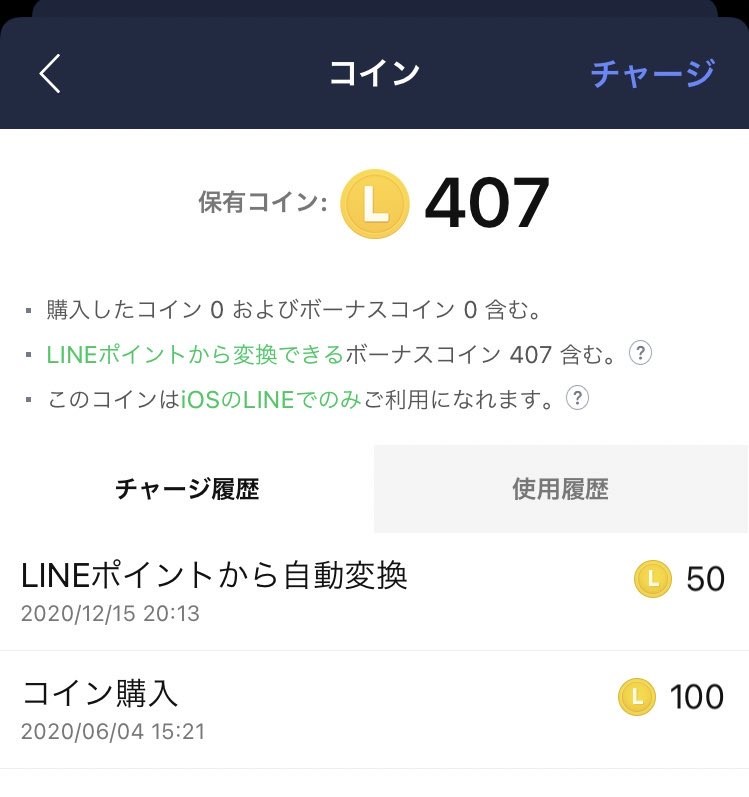Open the LINEポイントから変換できる link
Screen dimensions: 749x797
tap(195, 355)
